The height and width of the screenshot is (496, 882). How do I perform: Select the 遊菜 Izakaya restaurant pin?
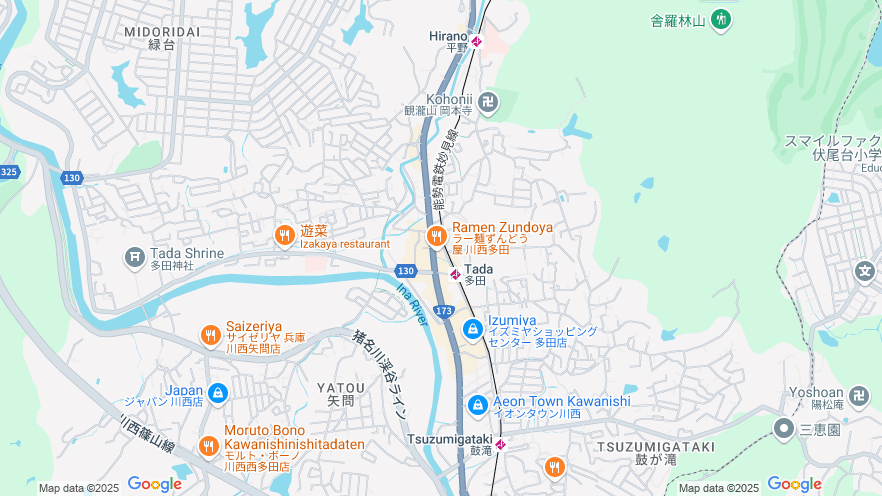[285, 236]
